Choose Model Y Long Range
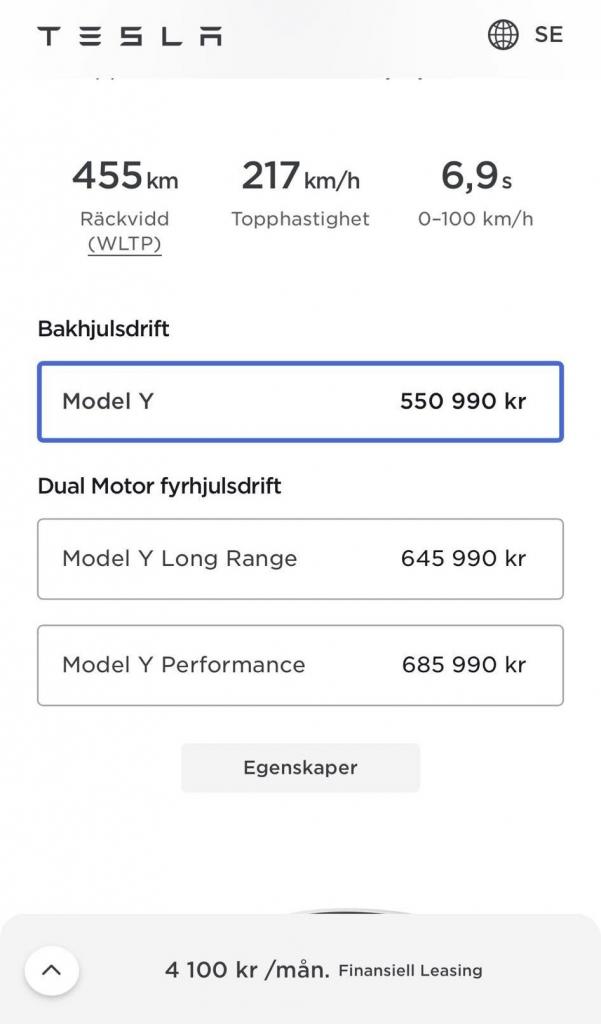Viewport: 601px width, 1024px height. click(x=300, y=558)
